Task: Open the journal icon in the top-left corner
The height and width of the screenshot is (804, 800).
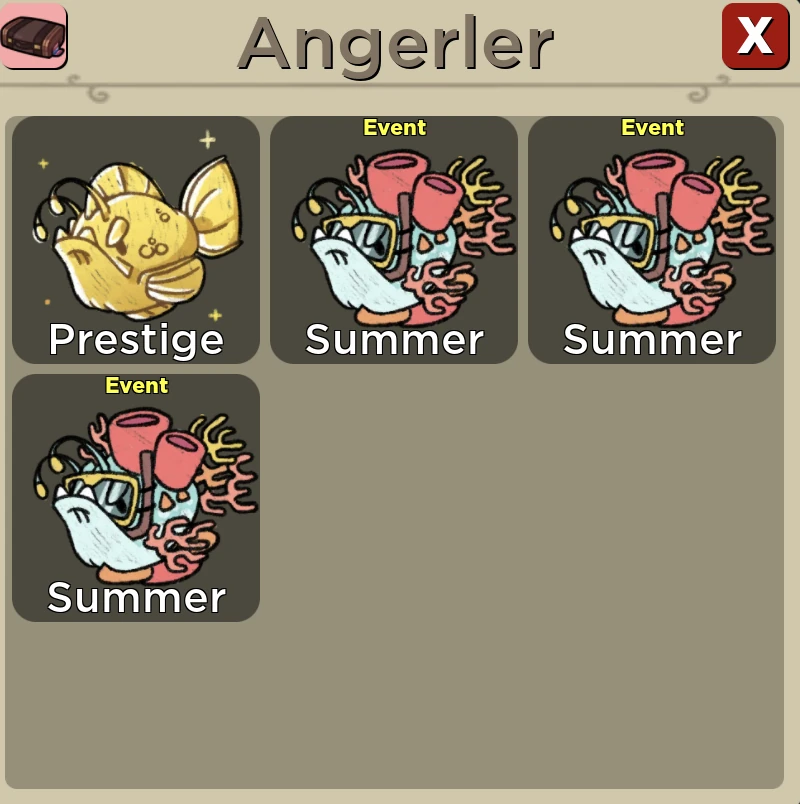Action: coord(34,37)
